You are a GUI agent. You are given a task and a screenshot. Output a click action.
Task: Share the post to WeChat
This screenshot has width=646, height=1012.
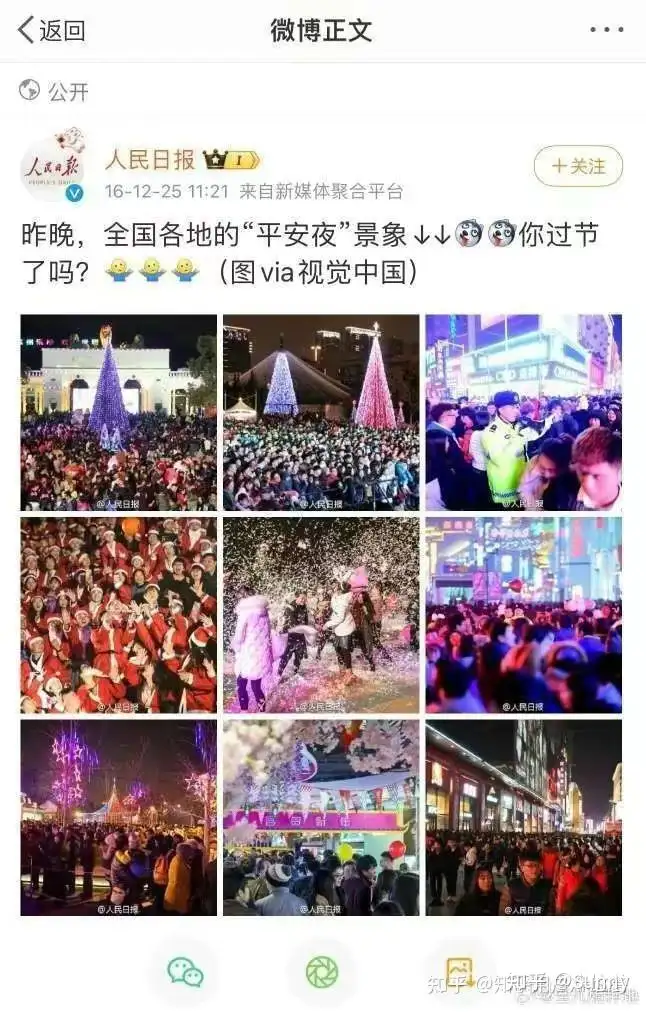point(185,971)
